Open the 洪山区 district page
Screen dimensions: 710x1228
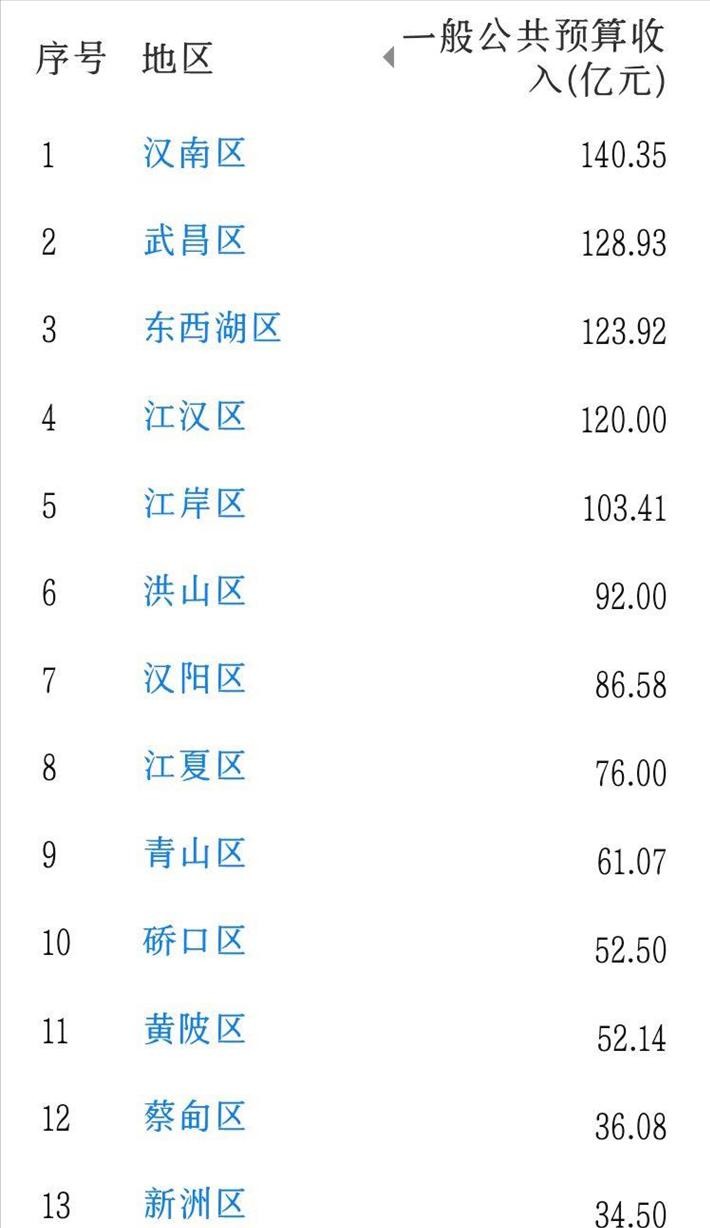[194, 591]
